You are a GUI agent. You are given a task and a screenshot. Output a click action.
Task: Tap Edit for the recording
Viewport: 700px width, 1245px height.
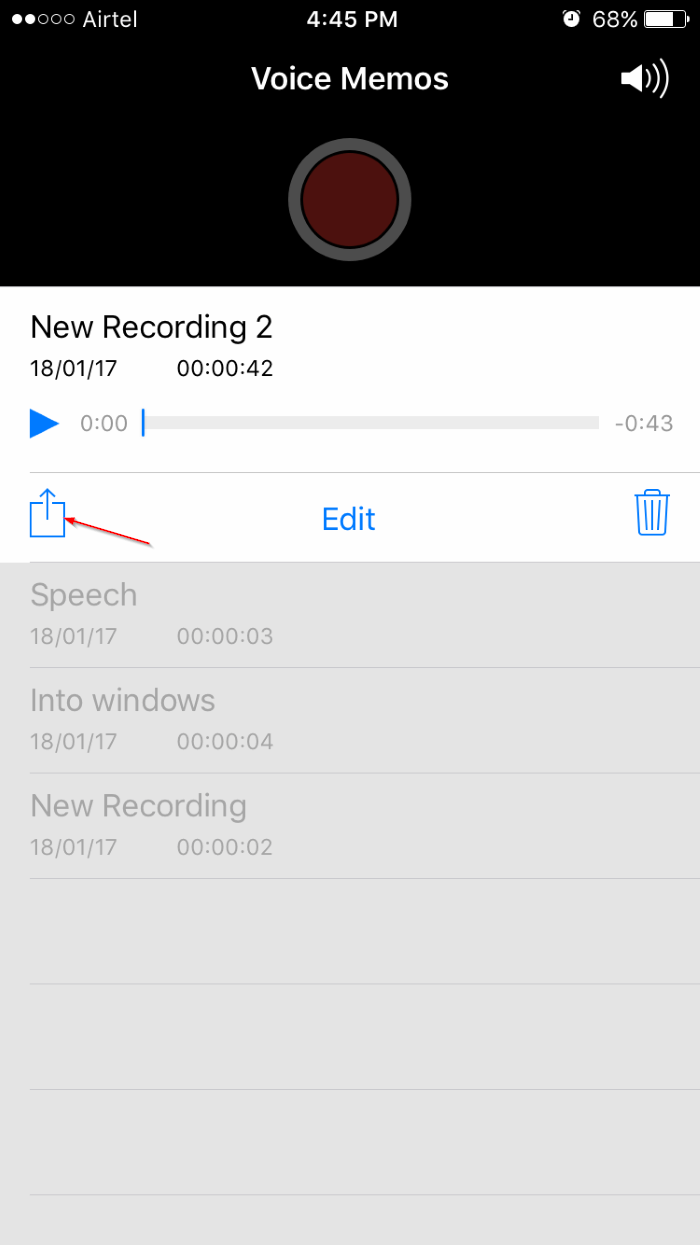(x=349, y=519)
